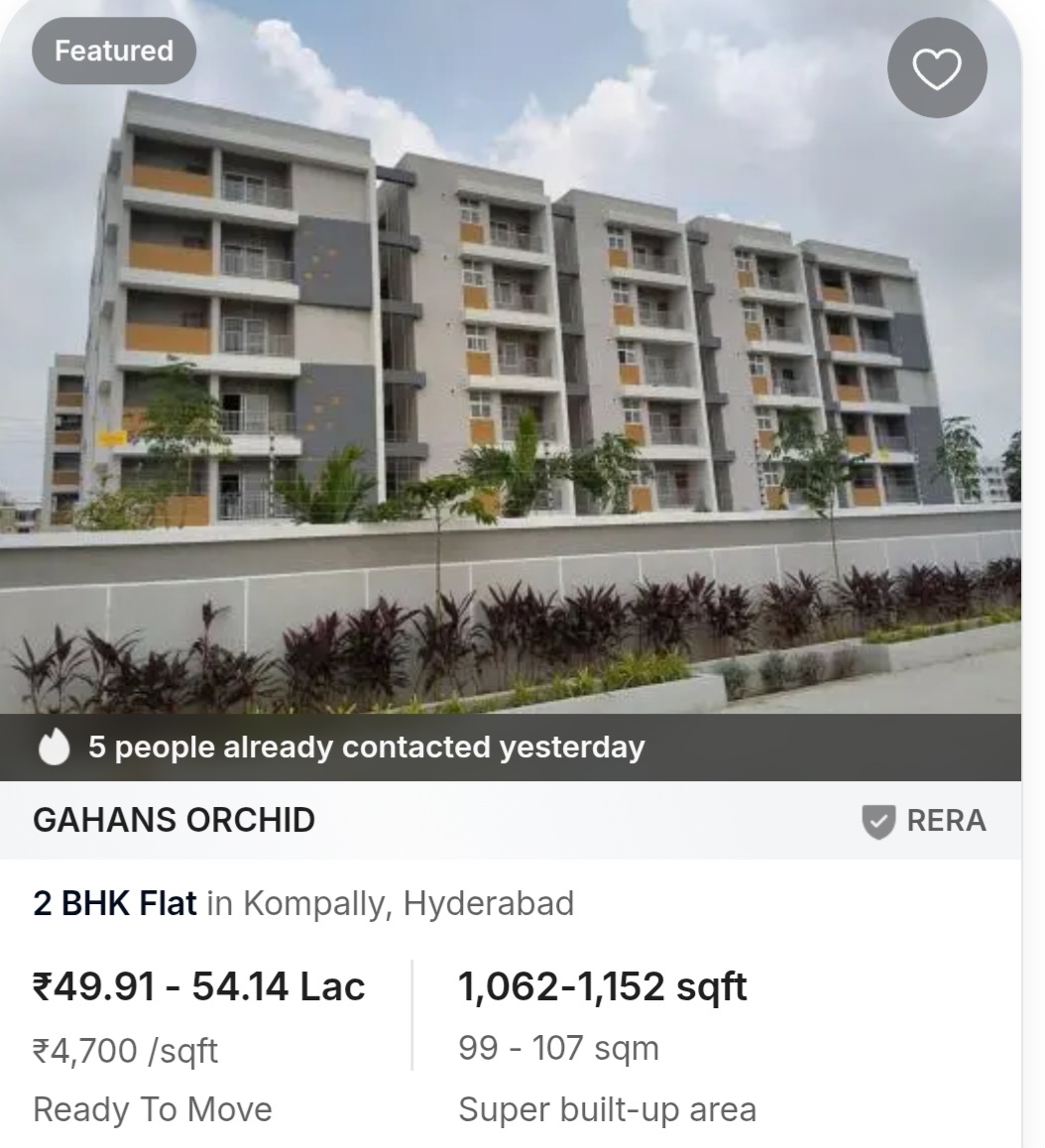Click the price range ₹49.91 - 54.14 Lac
The width and height of the screenshot is (1045, 1148).
pyautogui.click(x=198, y=985)
